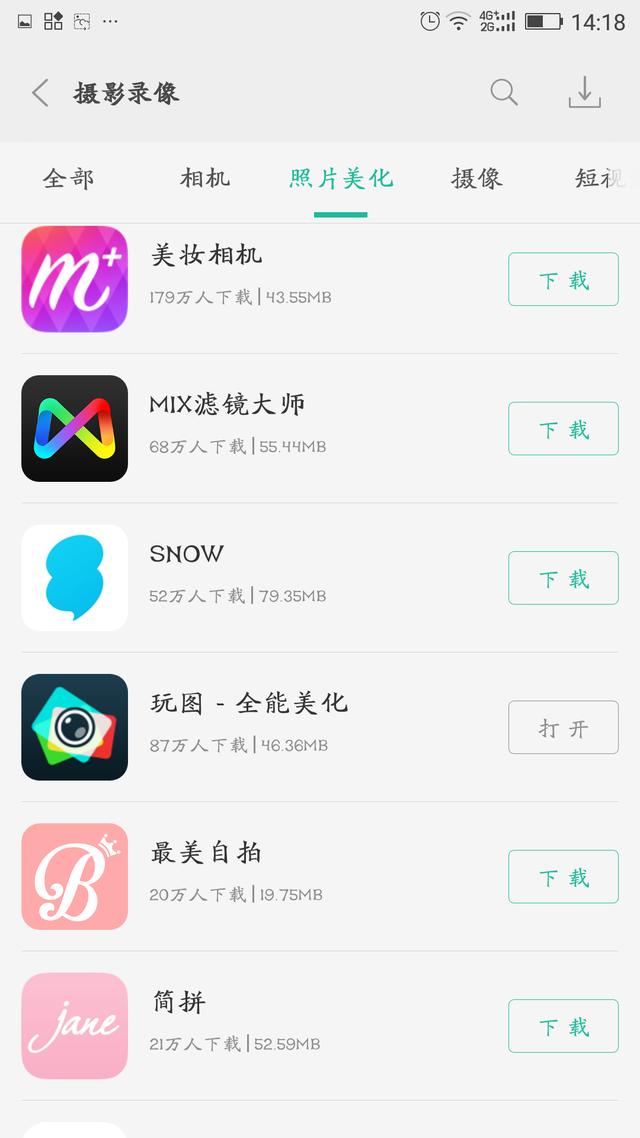The width and height of the screenshot is (640, 1138).
Task: Download MIX滤镜大师
Action: (x=563, y=429)
